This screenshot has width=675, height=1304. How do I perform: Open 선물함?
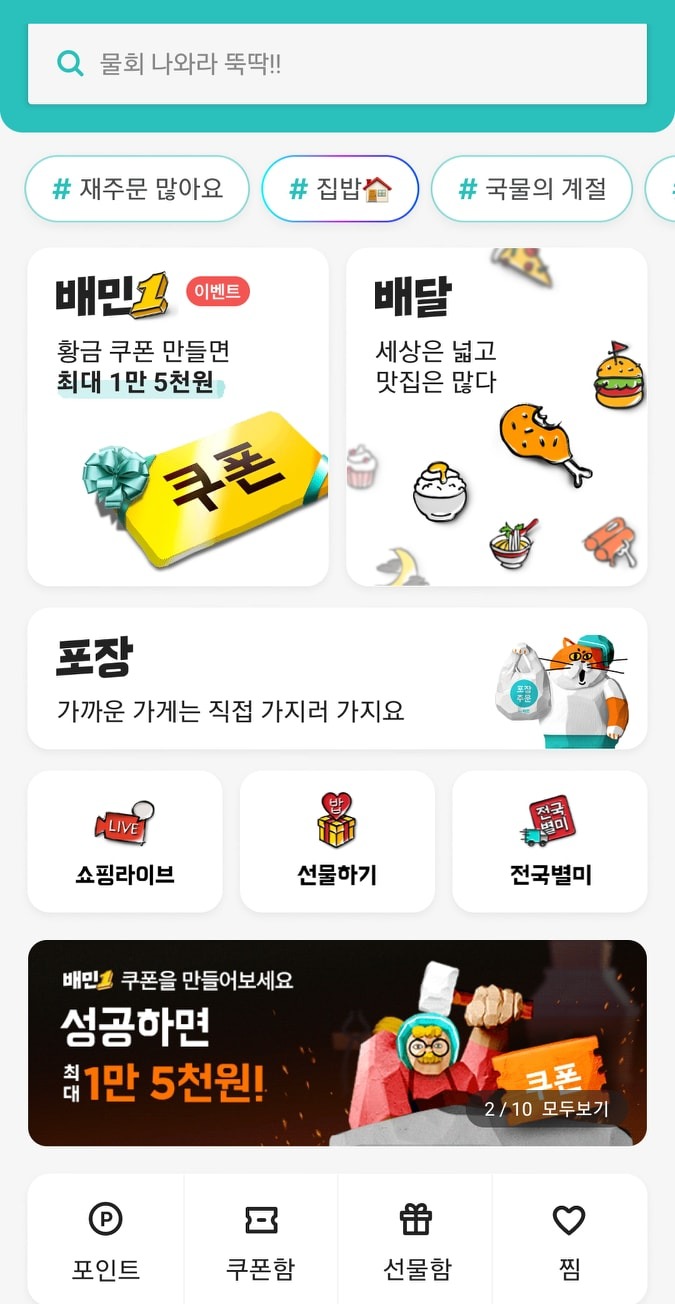(x=416, y=1242)
